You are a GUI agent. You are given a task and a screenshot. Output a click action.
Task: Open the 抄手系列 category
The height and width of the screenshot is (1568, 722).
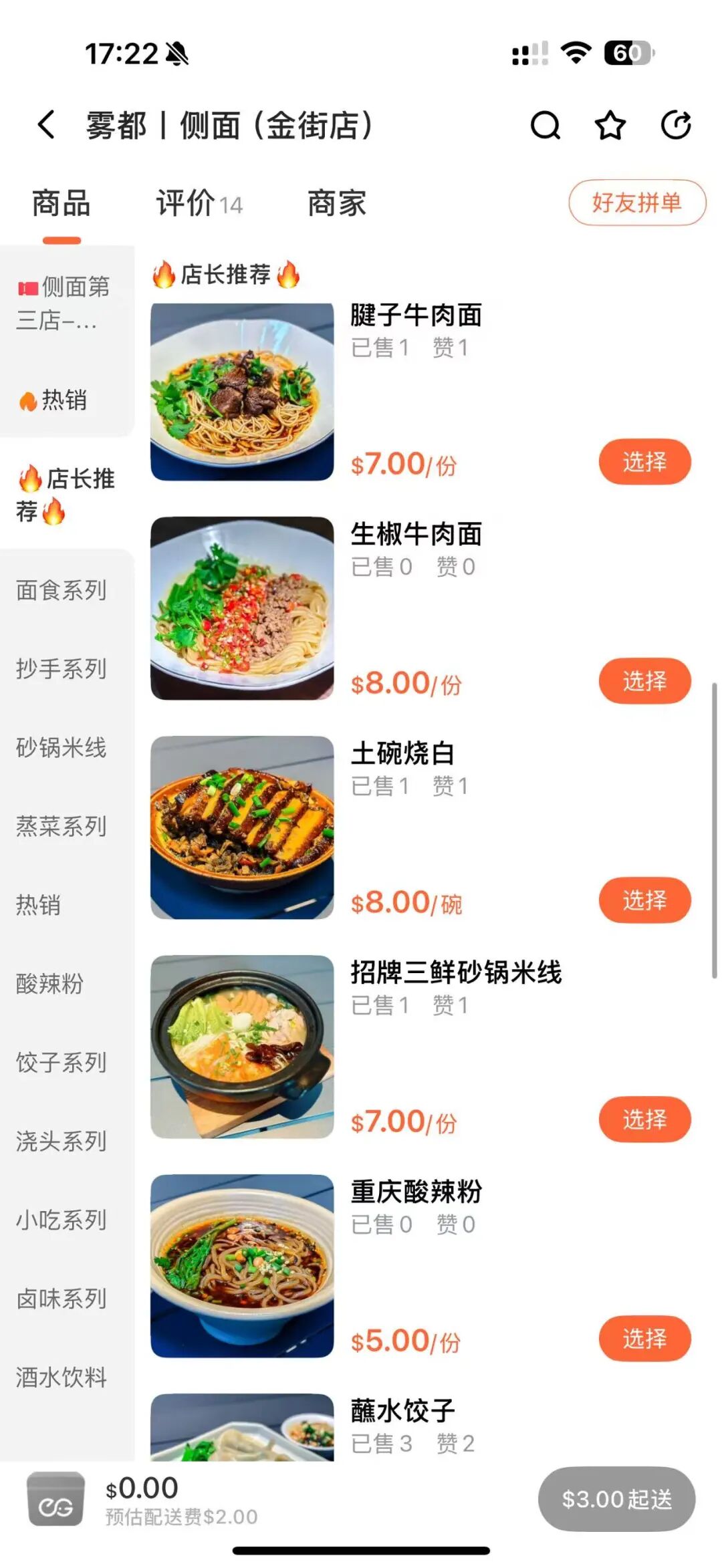click(62, 669)
